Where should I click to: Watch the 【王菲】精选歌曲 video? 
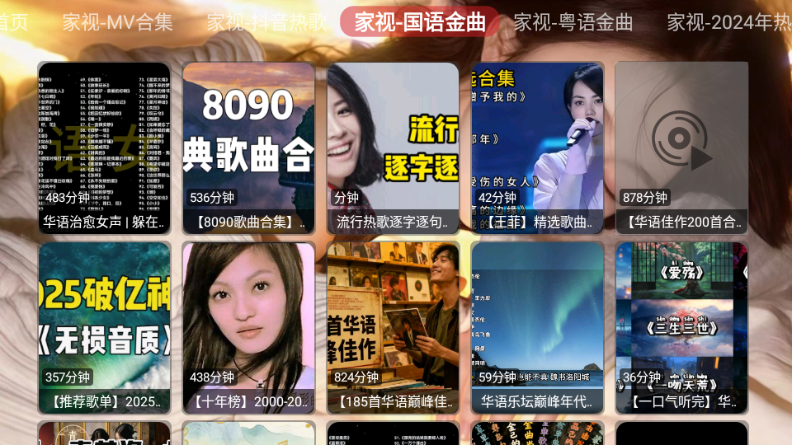coord(537,148)
